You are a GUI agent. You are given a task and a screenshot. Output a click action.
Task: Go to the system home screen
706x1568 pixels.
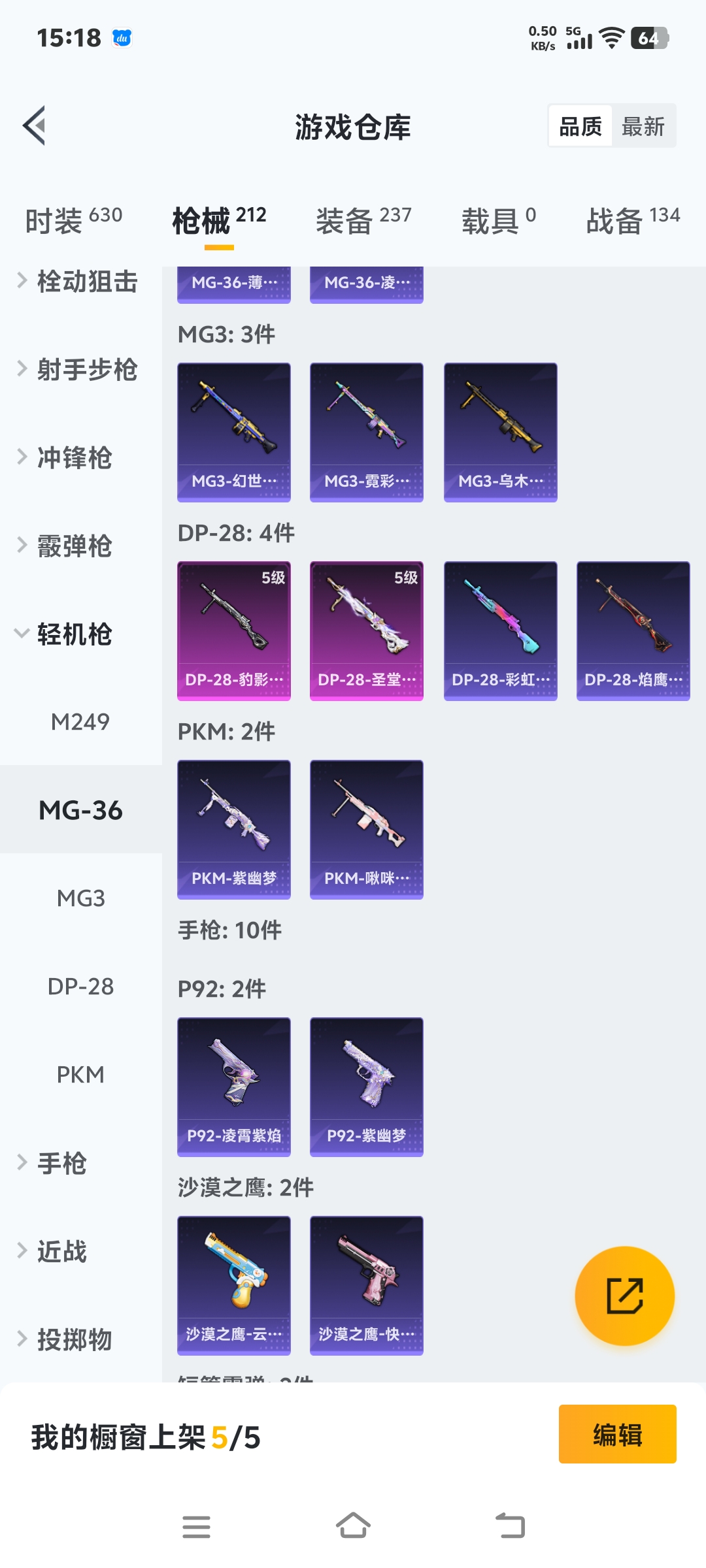click(x=353, y=1527)
